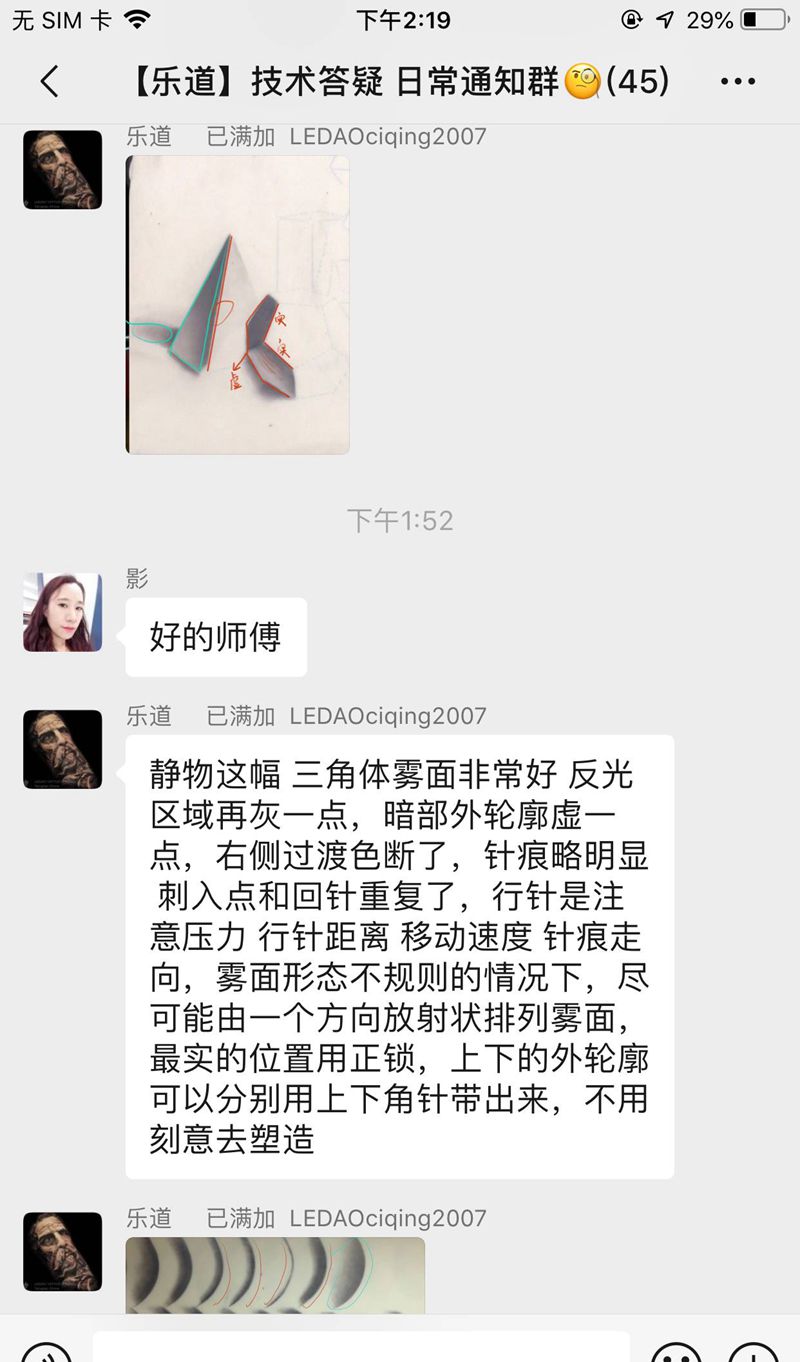This screenshot has height=1362, width=800.
Task: Open 乐道's avatar next to the triangle sketch
Action: coord(63,170)
